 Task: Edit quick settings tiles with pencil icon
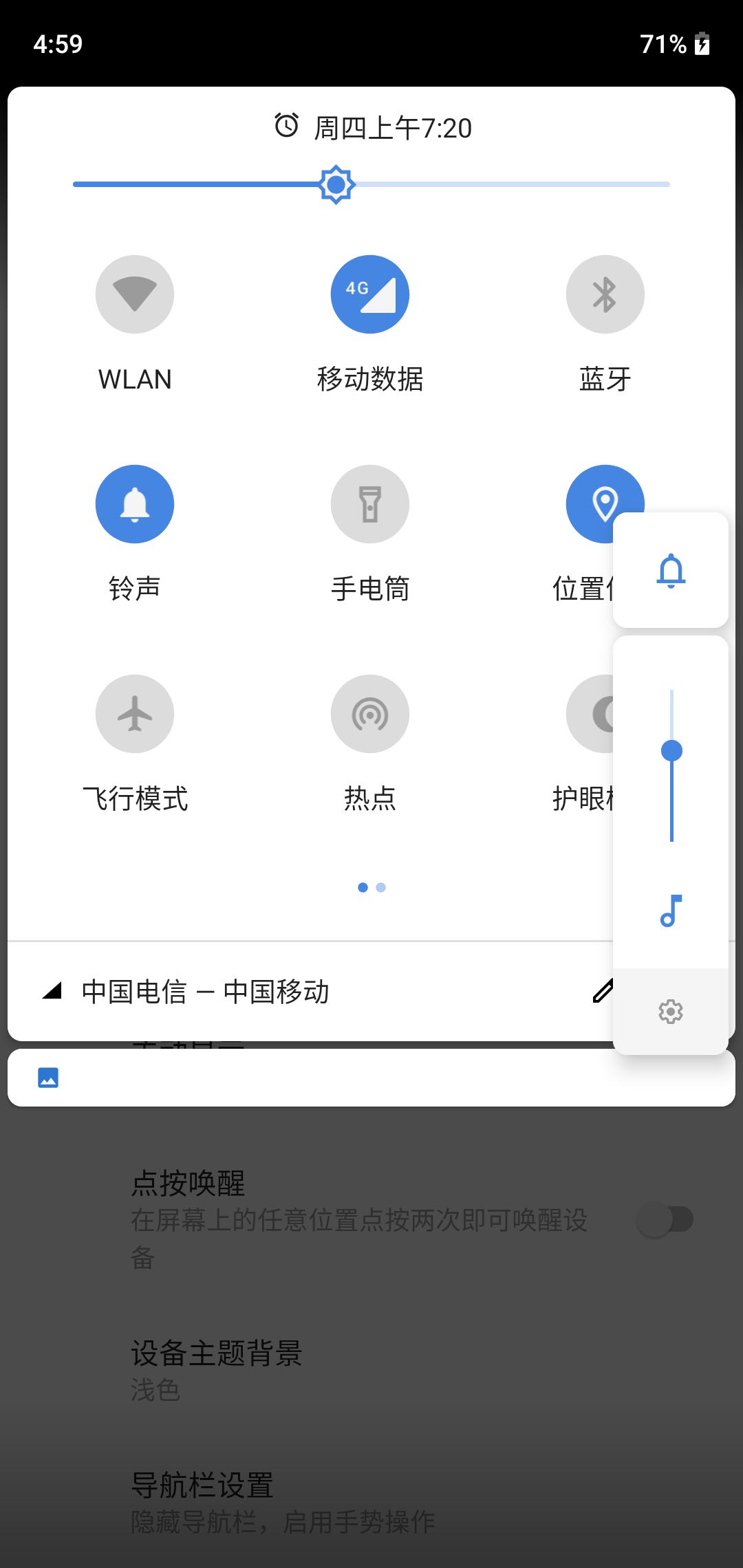pos(601,991)
